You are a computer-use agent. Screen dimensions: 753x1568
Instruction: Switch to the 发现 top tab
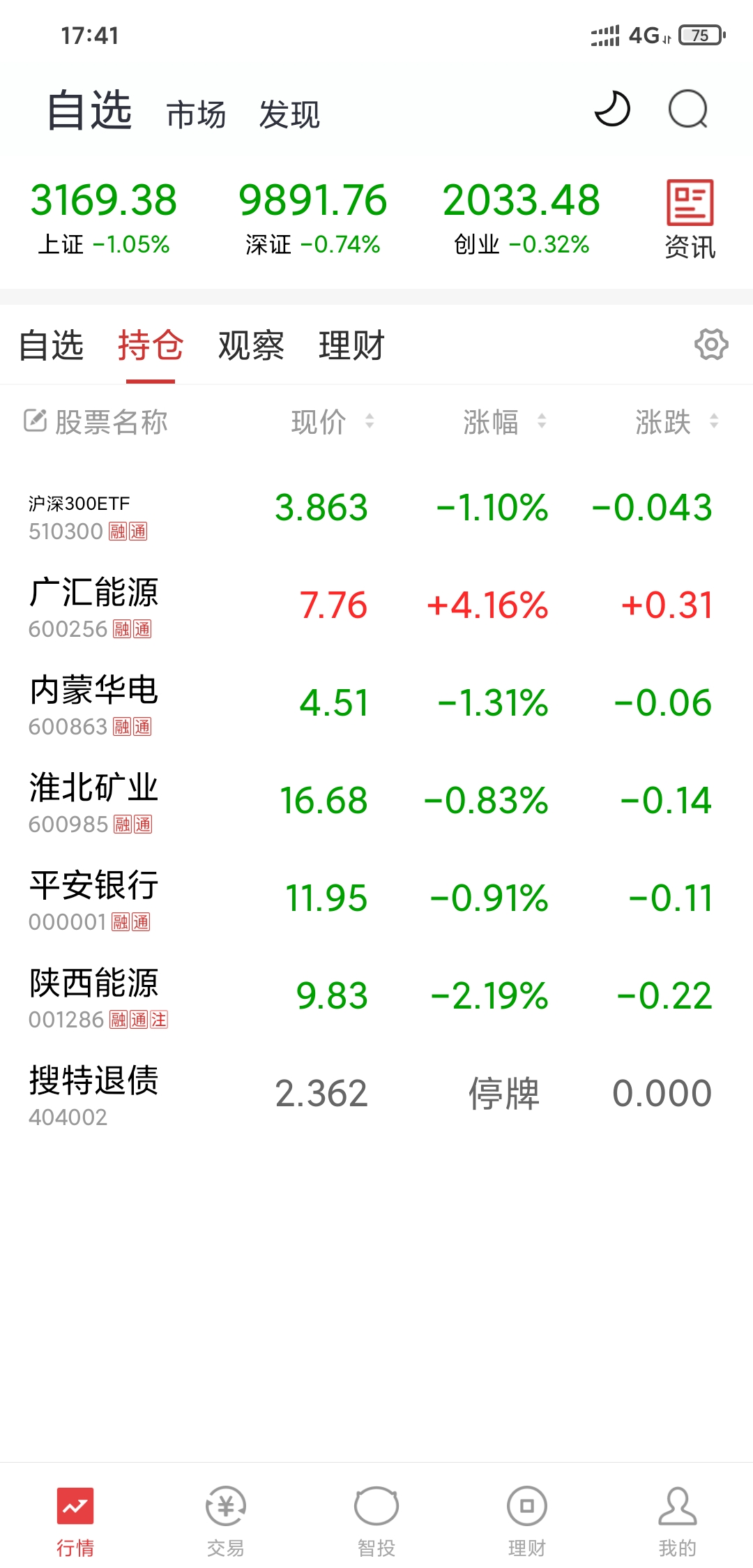coord(289,115)
